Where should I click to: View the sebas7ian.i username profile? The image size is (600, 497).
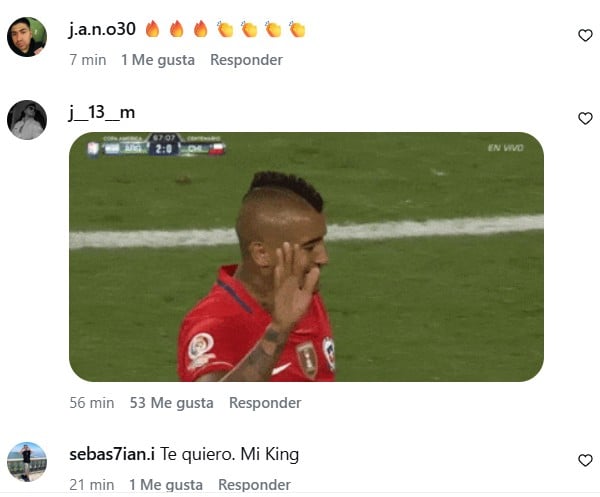coord(111,454)
